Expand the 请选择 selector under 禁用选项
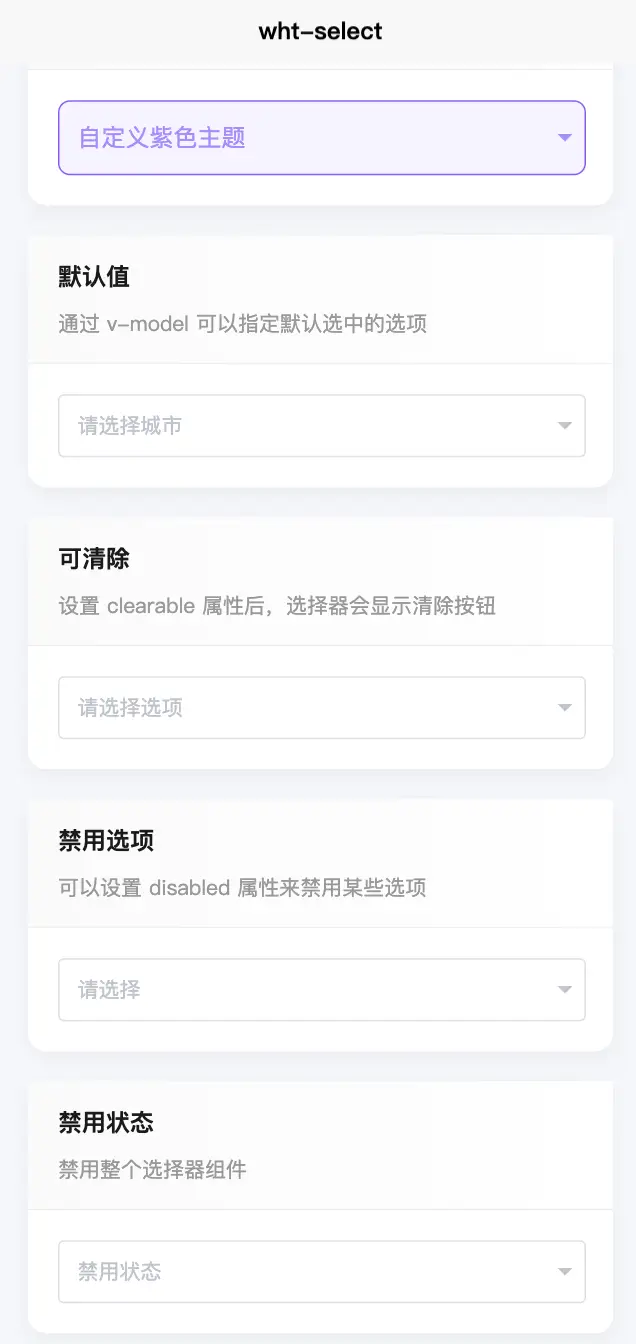This screenshot has width=636, height=1344. (321, 990)
